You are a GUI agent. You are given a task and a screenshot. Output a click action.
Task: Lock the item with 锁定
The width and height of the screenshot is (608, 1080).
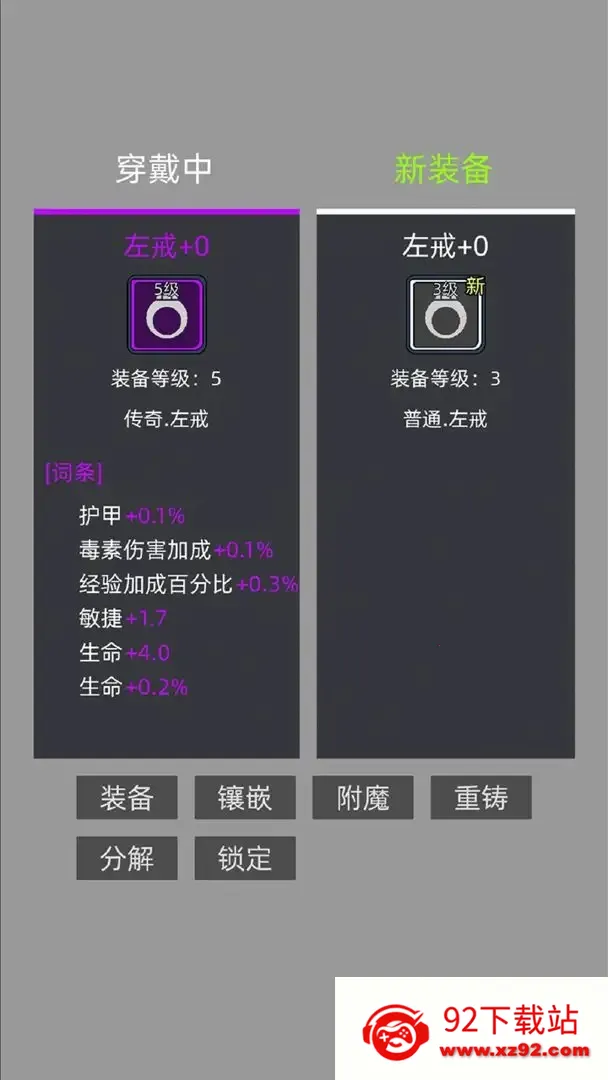pyautogui.click(x=245, y=858)
